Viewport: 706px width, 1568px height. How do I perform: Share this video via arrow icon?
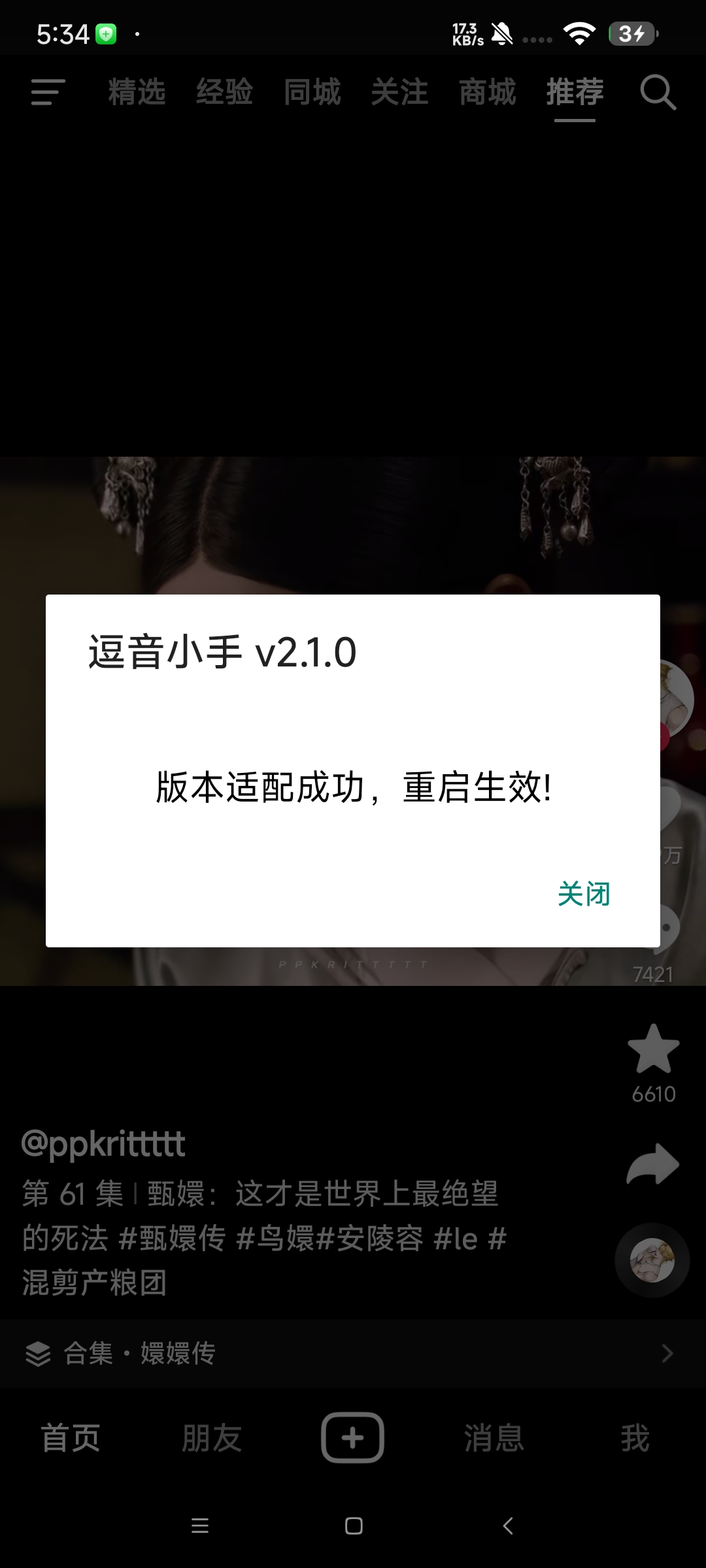(x=653, y=1165)
